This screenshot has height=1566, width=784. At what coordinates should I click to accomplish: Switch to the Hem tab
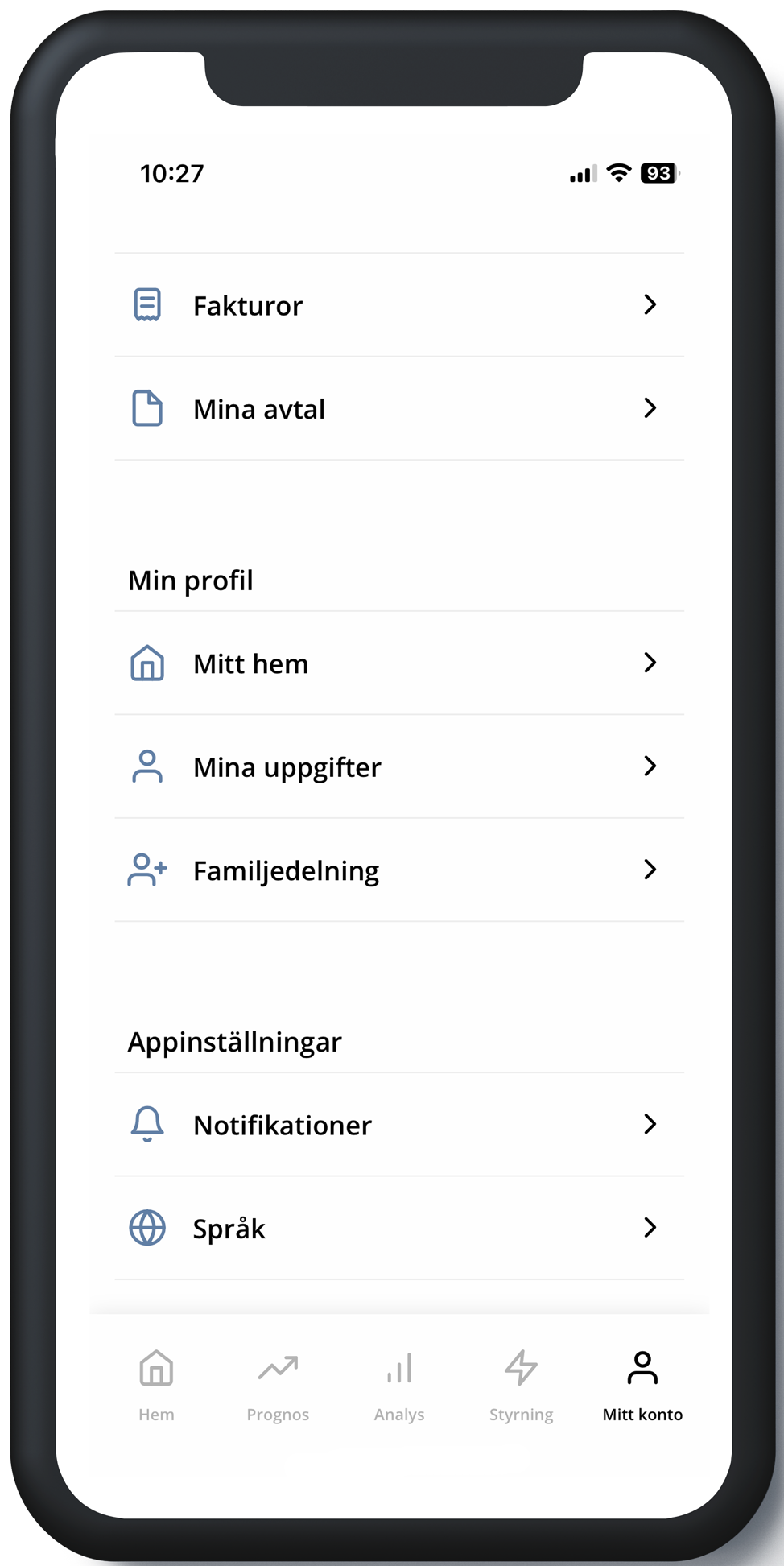(x=156, y=1385)
